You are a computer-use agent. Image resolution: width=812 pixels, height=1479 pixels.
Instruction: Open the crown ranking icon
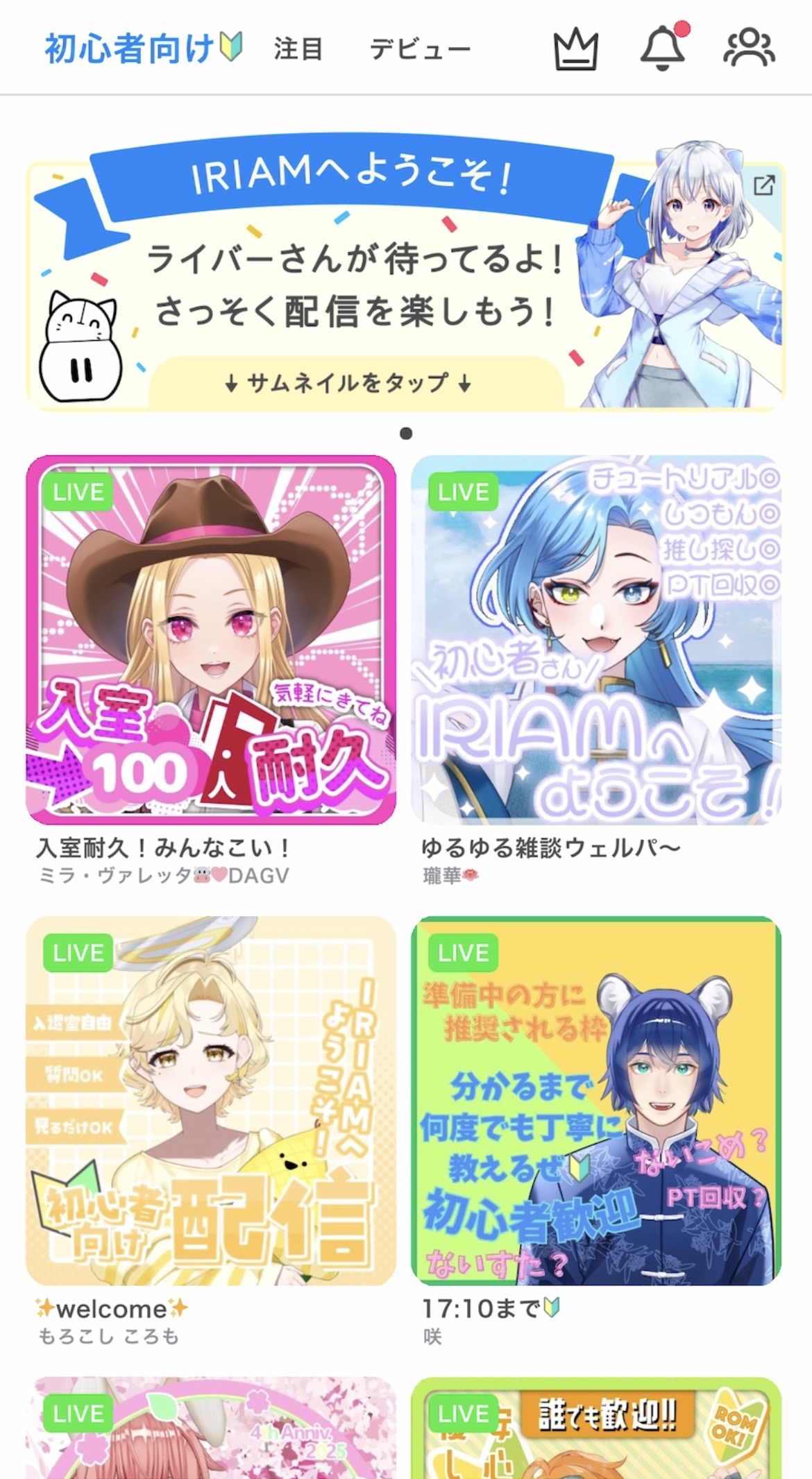coord(575,49)
